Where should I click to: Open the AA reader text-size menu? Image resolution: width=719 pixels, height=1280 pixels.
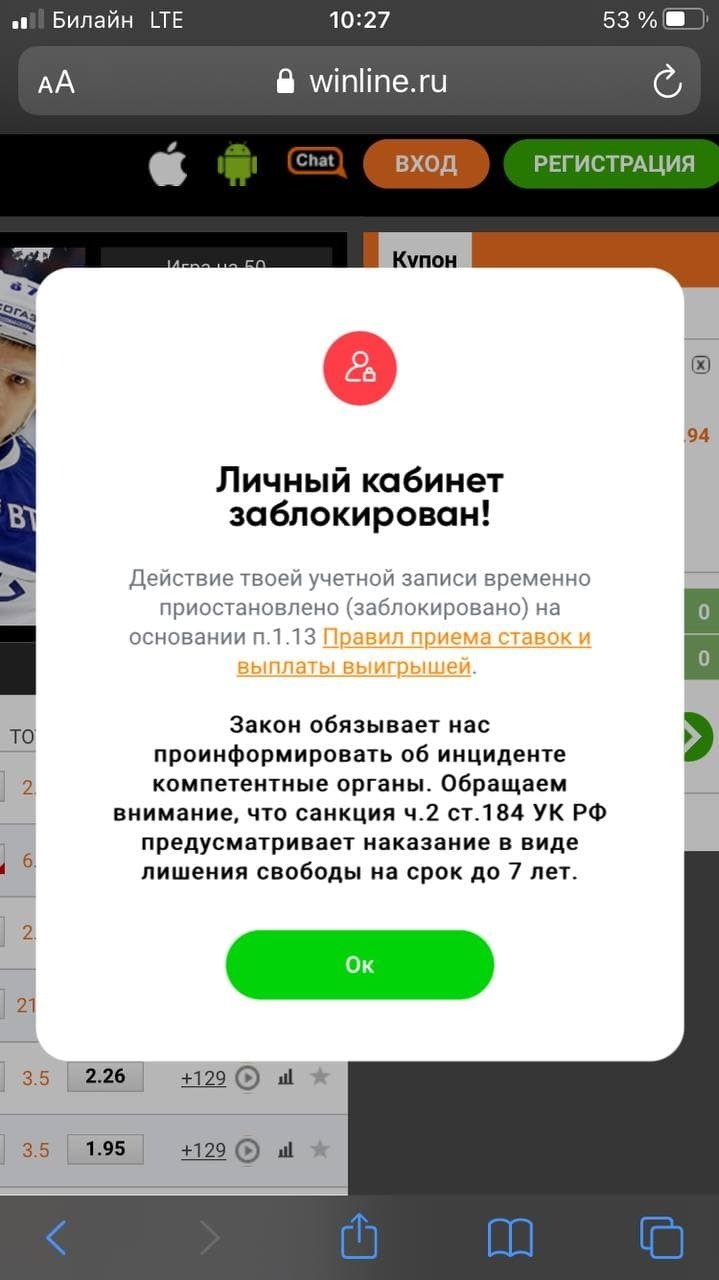56,83
